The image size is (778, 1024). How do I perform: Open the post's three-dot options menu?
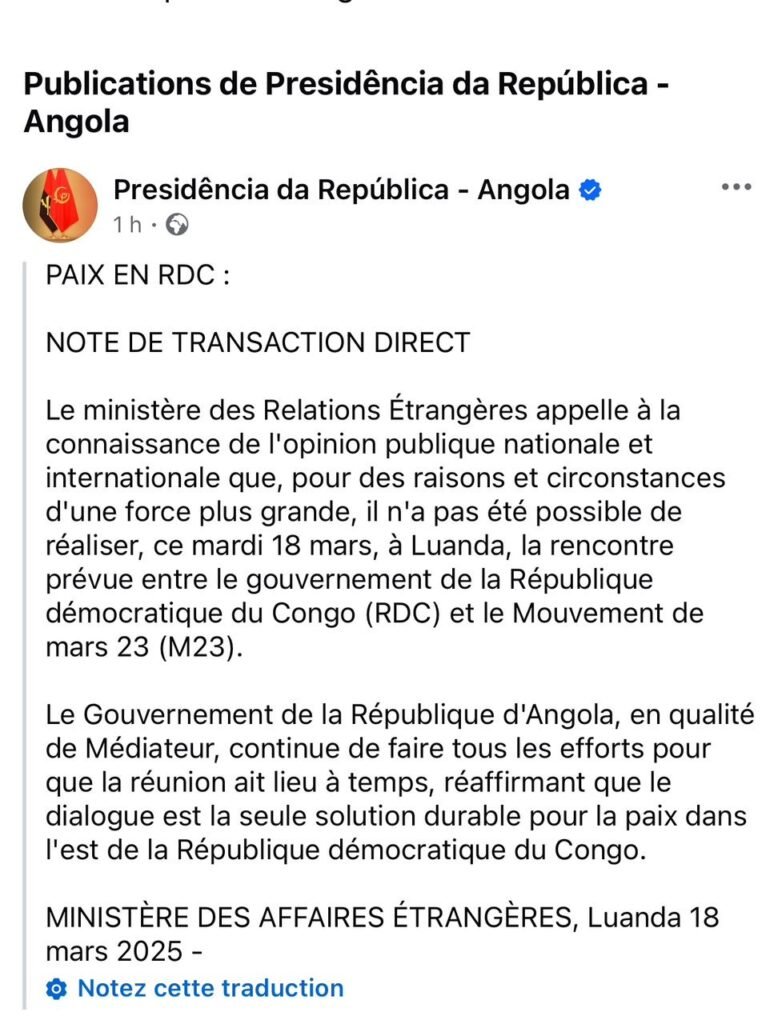[736, 187]
